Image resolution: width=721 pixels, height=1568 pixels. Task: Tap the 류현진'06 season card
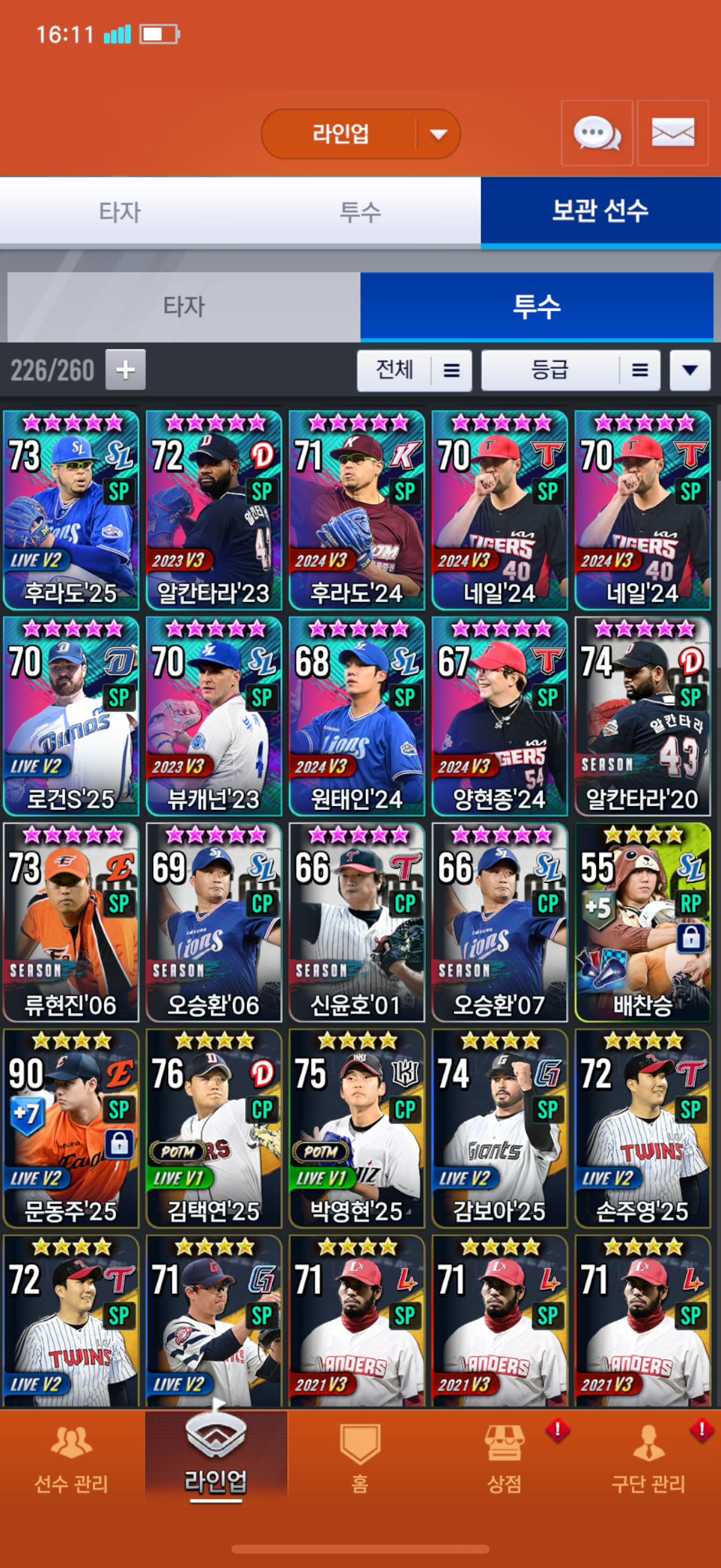(71, 922)
